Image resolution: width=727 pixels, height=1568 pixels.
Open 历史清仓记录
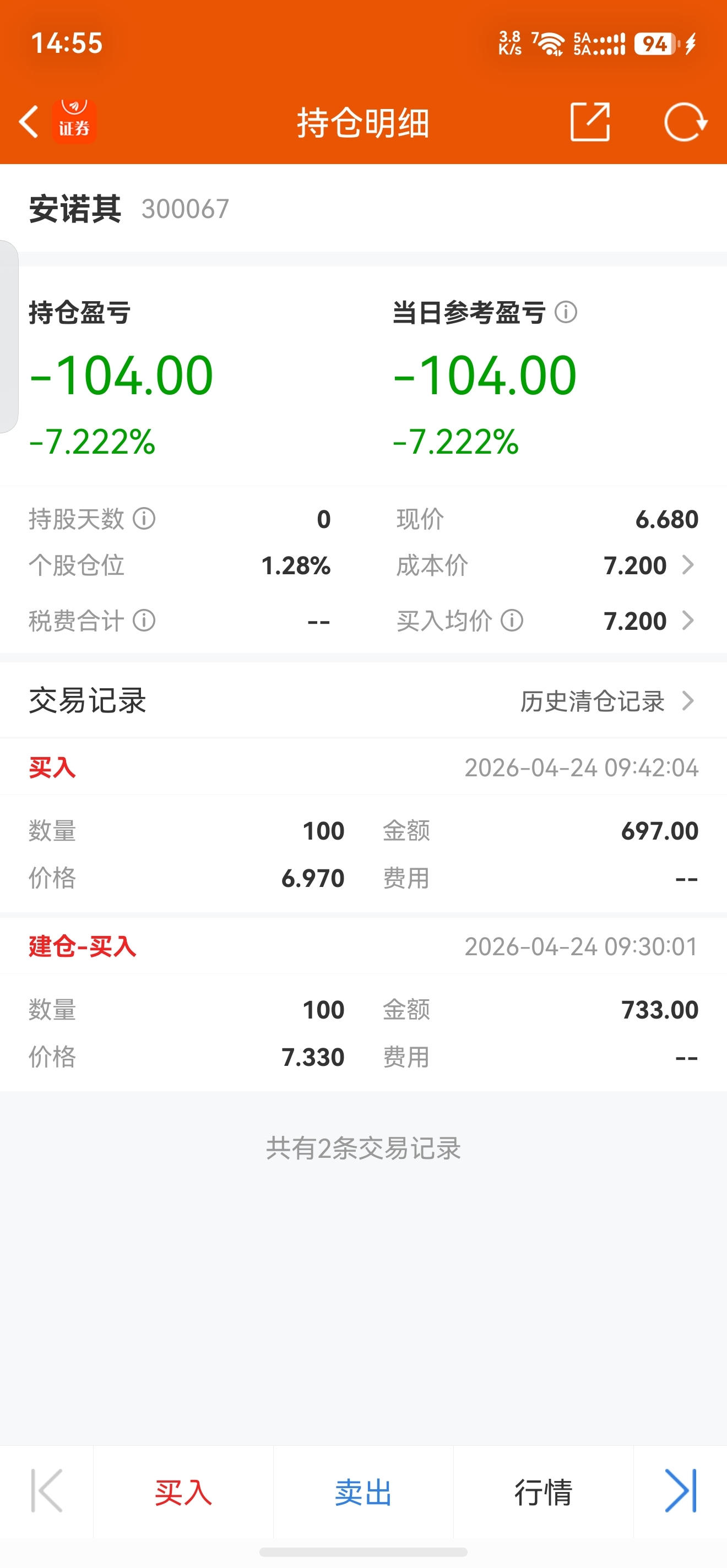pyautogui.click(x=606, y=701)
